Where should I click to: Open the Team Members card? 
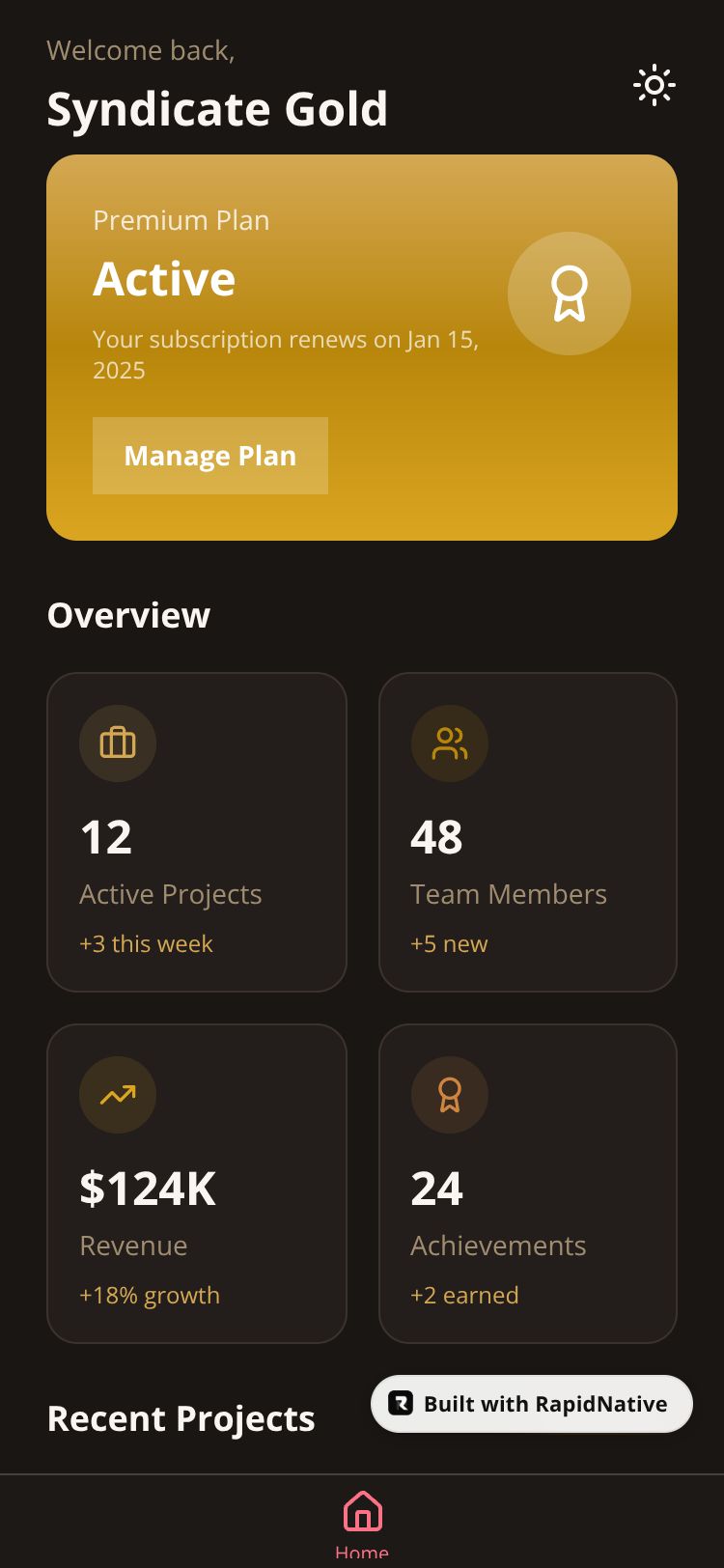pyautogui.click(x=528, y=832)
